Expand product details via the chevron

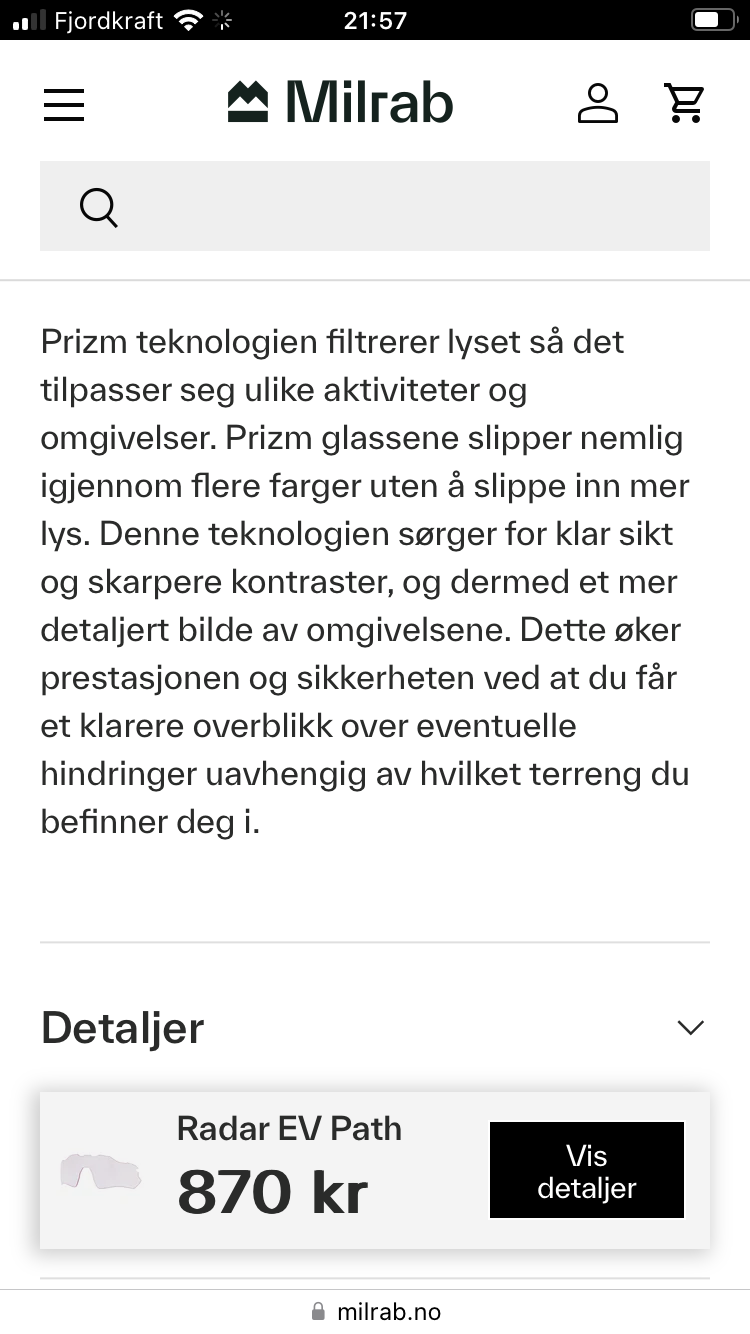[x=689, y=1027]
